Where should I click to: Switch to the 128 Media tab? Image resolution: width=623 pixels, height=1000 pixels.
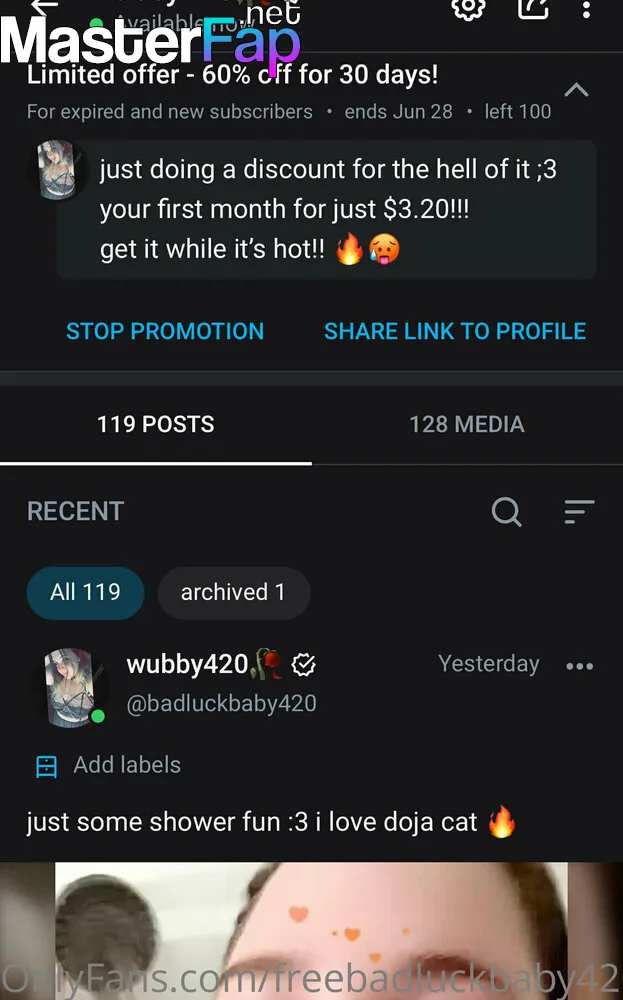pyautogui.click(x=467, y=424)
